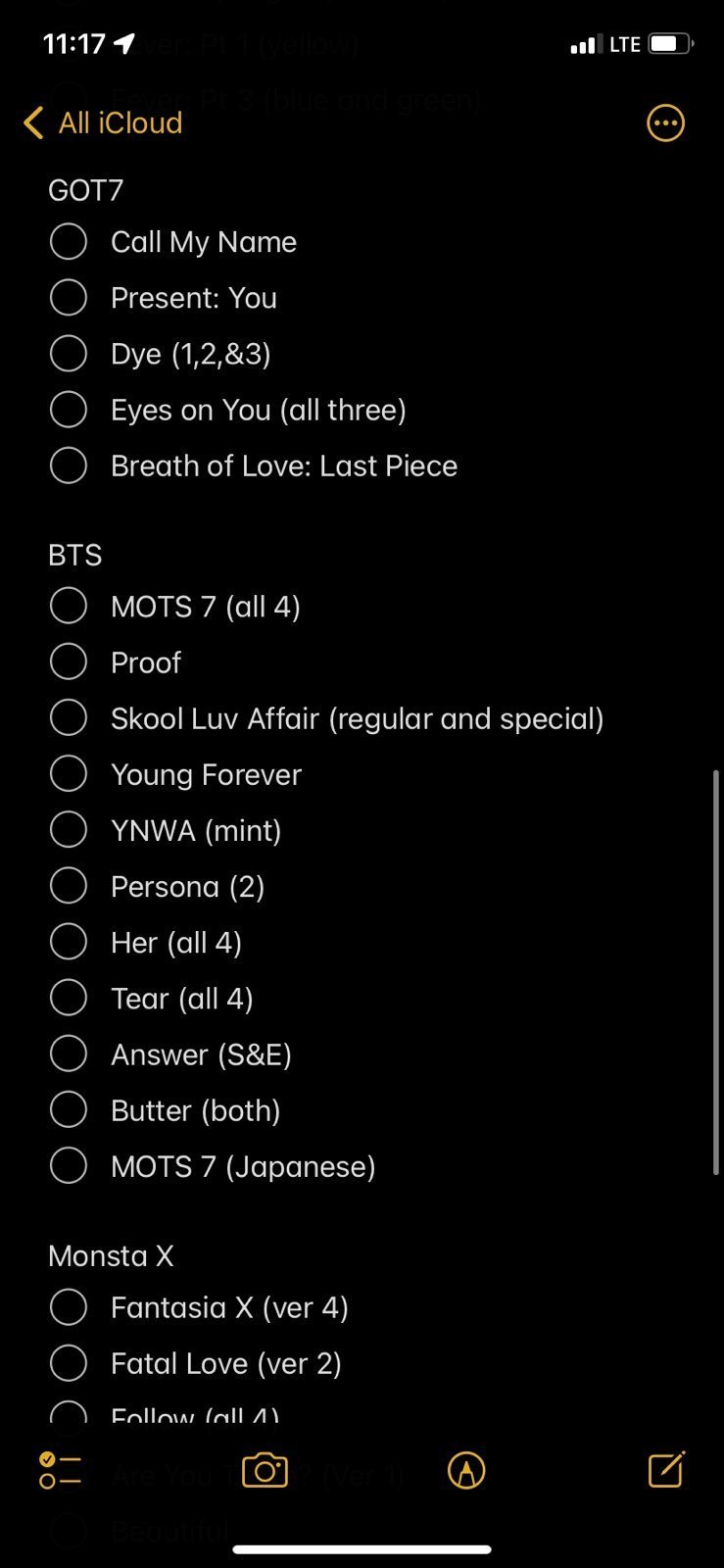Image resolution: width=724 pixels, height=1568 pixels.
Task: Open the more options ellipsis menu
Action: (x=665, y=123)
